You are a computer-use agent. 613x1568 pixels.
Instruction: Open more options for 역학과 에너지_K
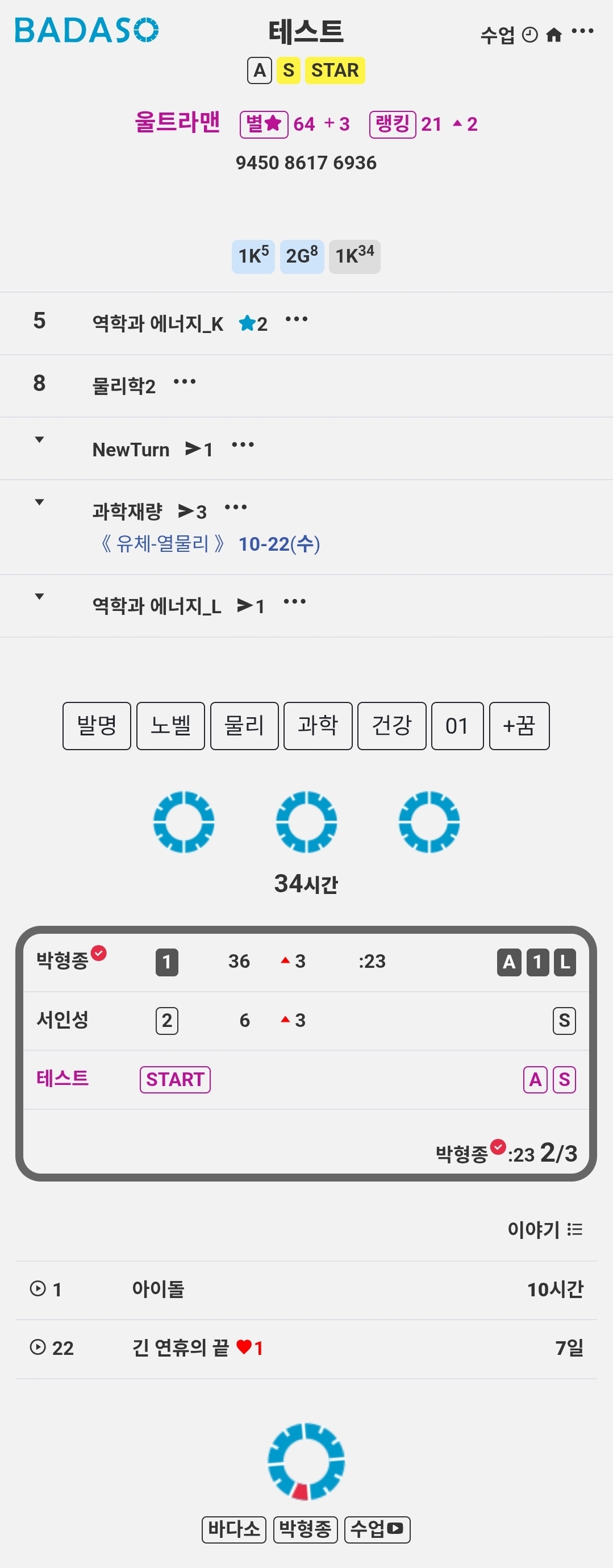coord(297,319)
